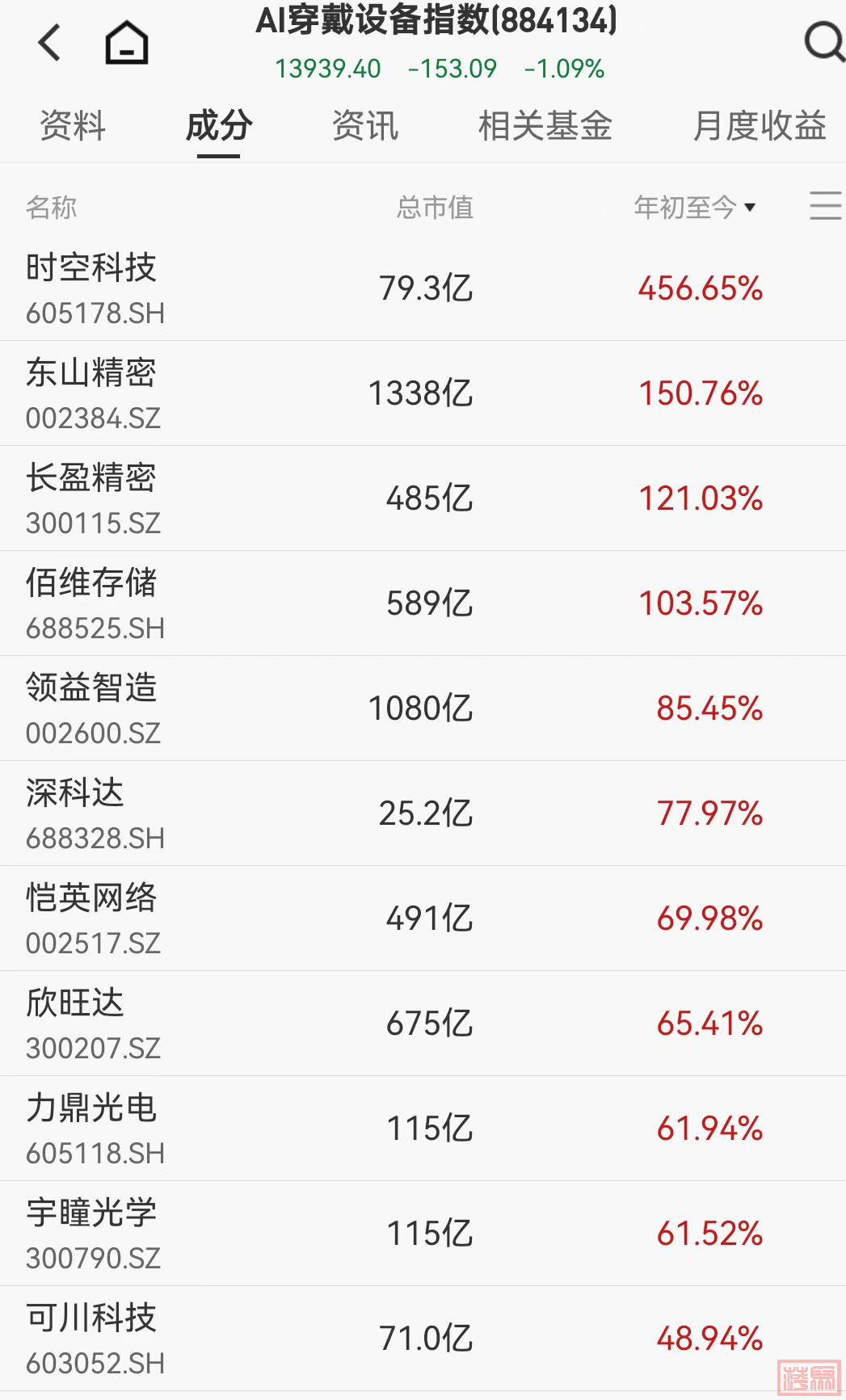846x1400 pixels.
Task: Open the 相关基金 tab
Action: 545,126
